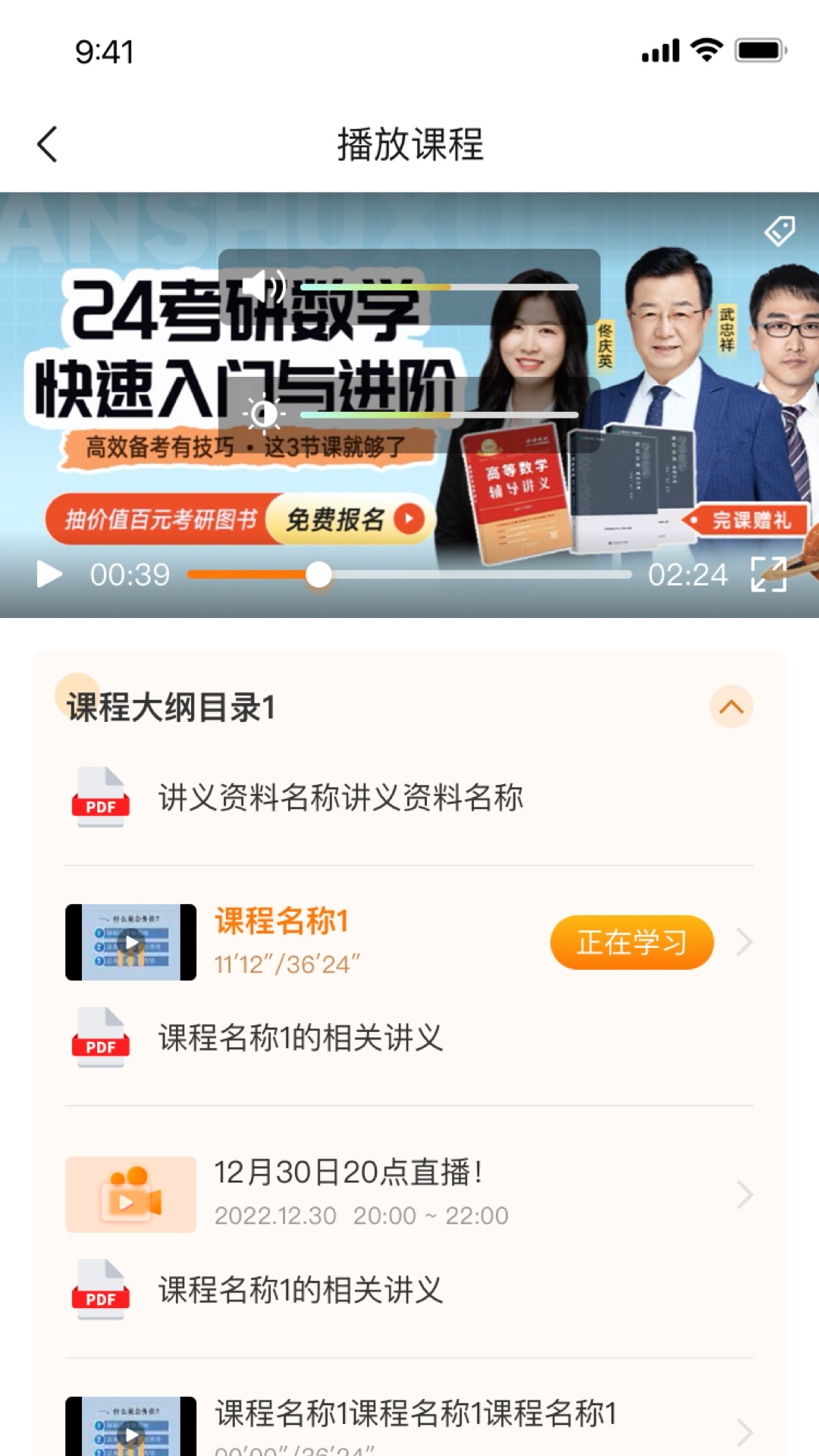The width and height of the screenshot is (819, 1456).
Task: Tap the 播放课程 title bar
Action: point(409,144)
